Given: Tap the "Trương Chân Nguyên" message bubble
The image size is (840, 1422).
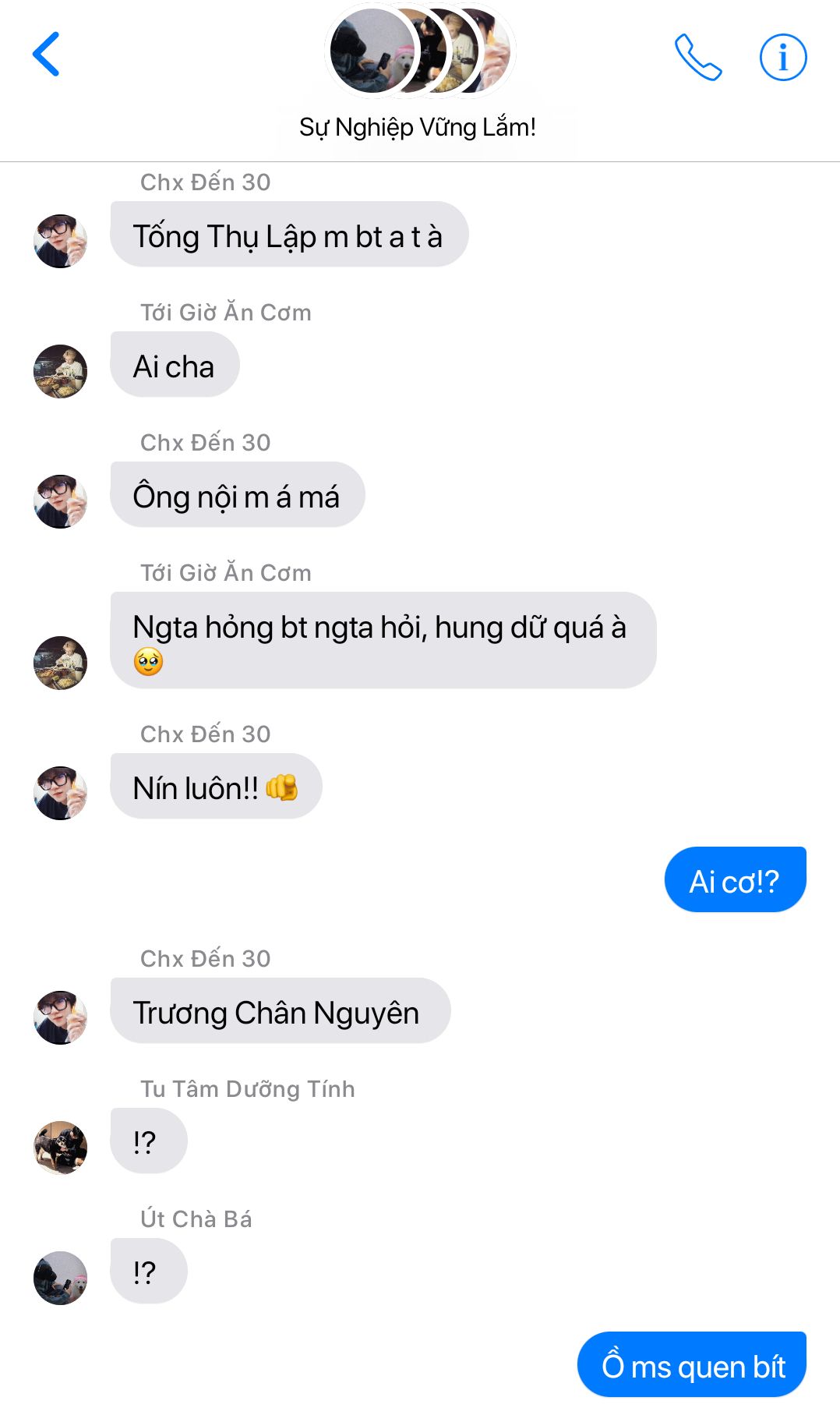Looking at the screenshot, I should coord(281,1011).
